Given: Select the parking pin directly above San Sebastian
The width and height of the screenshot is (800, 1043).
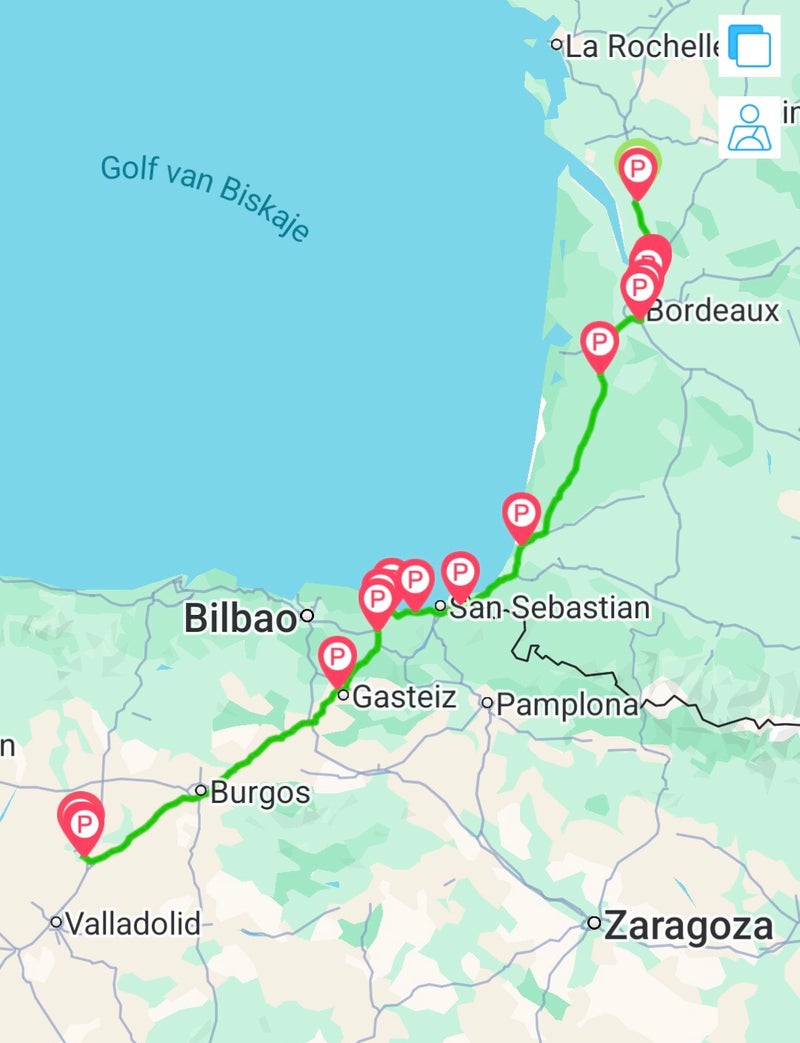Looking at the screenshot, I should [460, 573].
